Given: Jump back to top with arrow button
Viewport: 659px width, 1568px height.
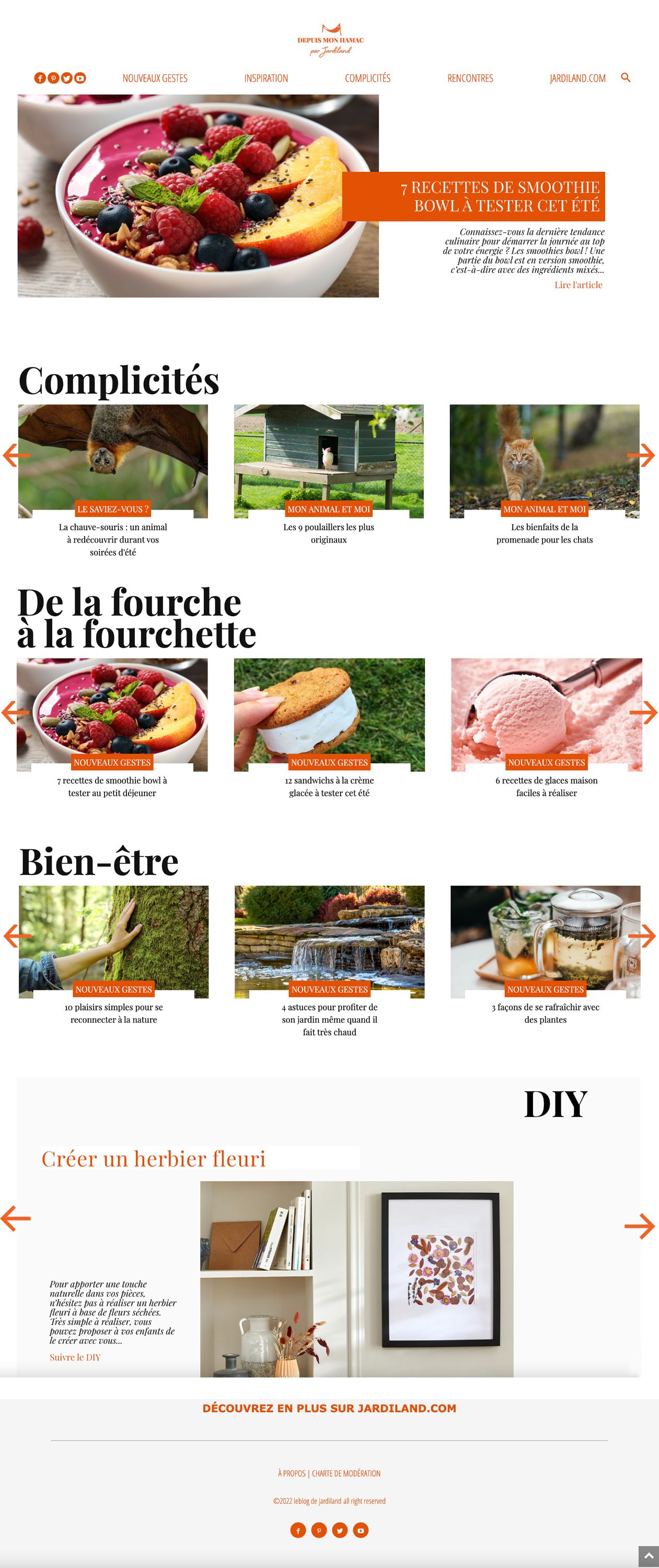Looking at the screenshot, I should 648,1556.
